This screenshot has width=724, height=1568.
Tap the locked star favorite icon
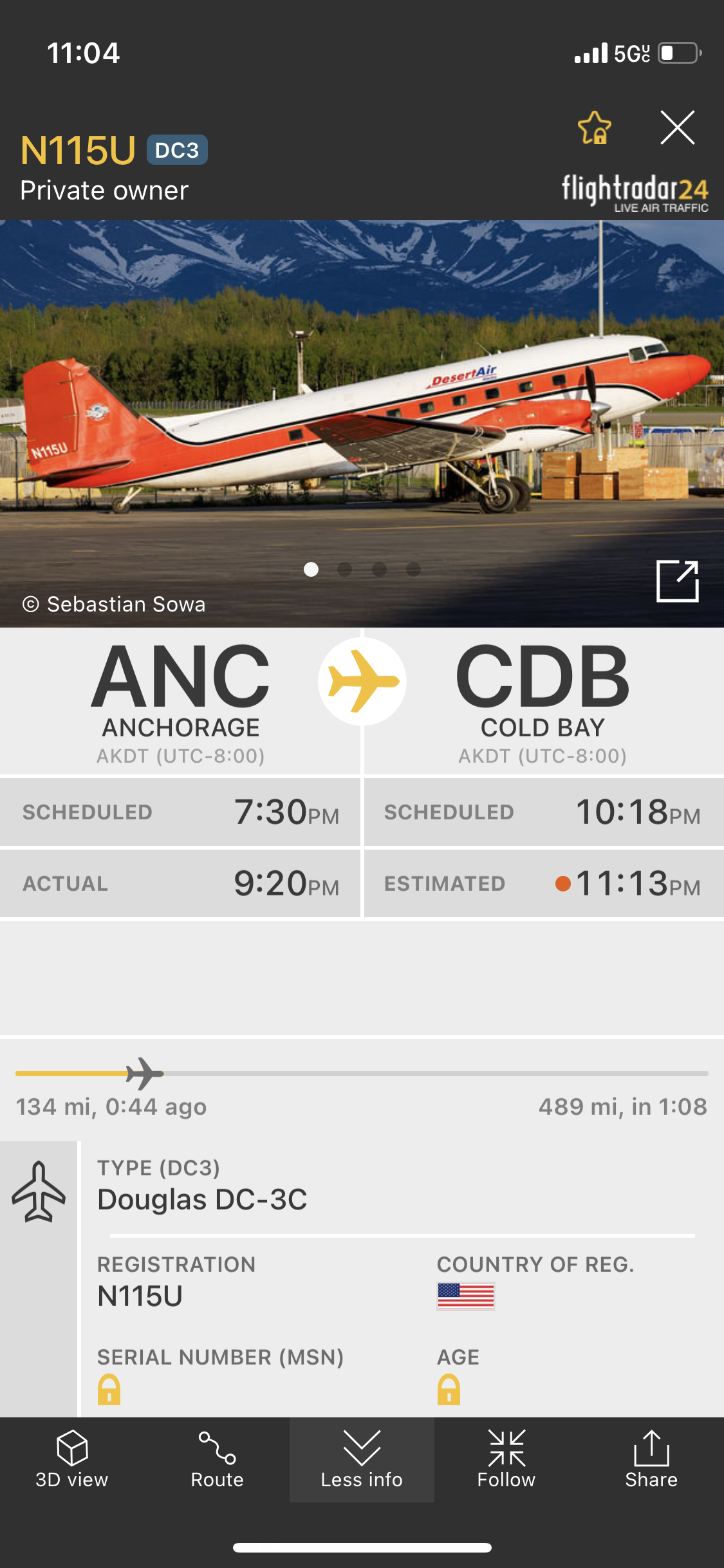pyautogui.click(x=594, y=127)
